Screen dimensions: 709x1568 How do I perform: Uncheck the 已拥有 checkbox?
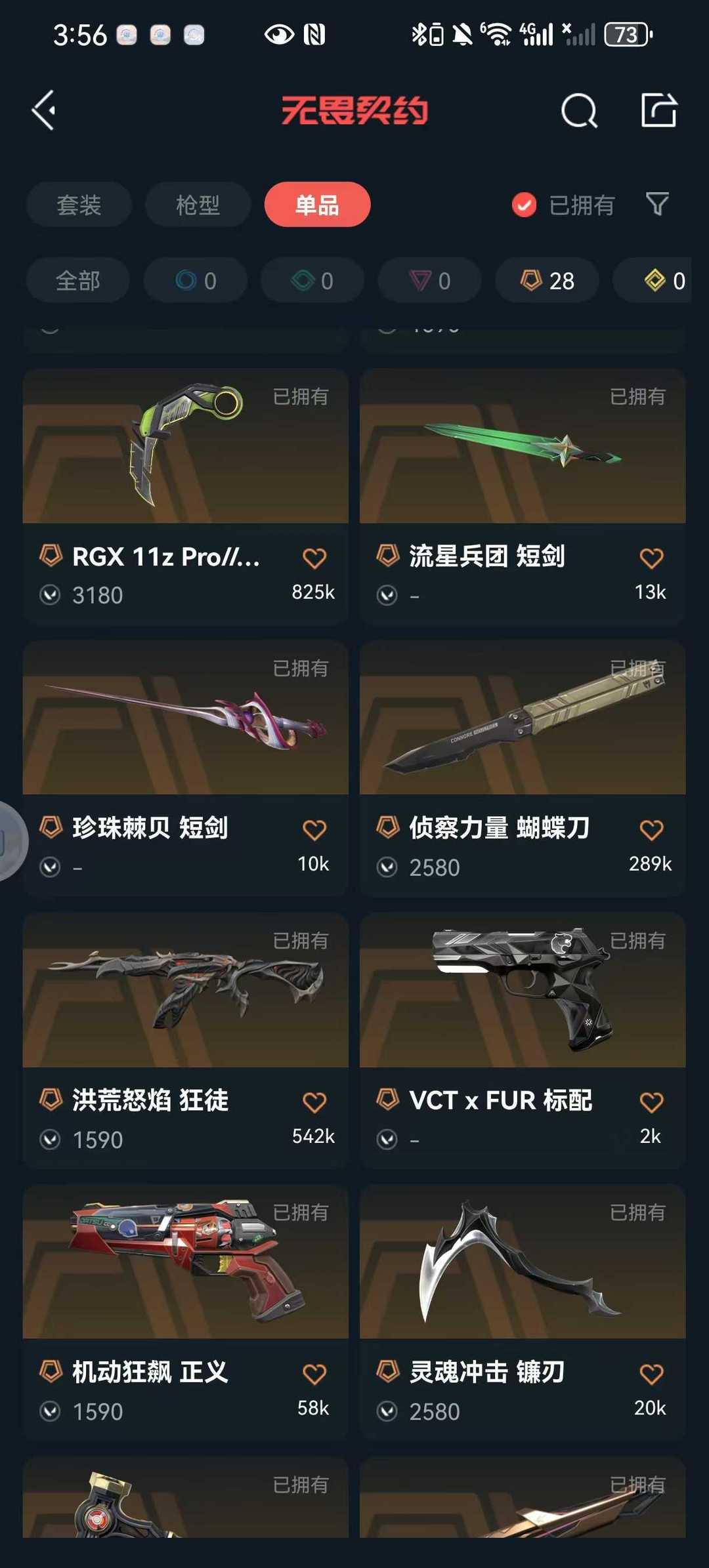point(524,205)
